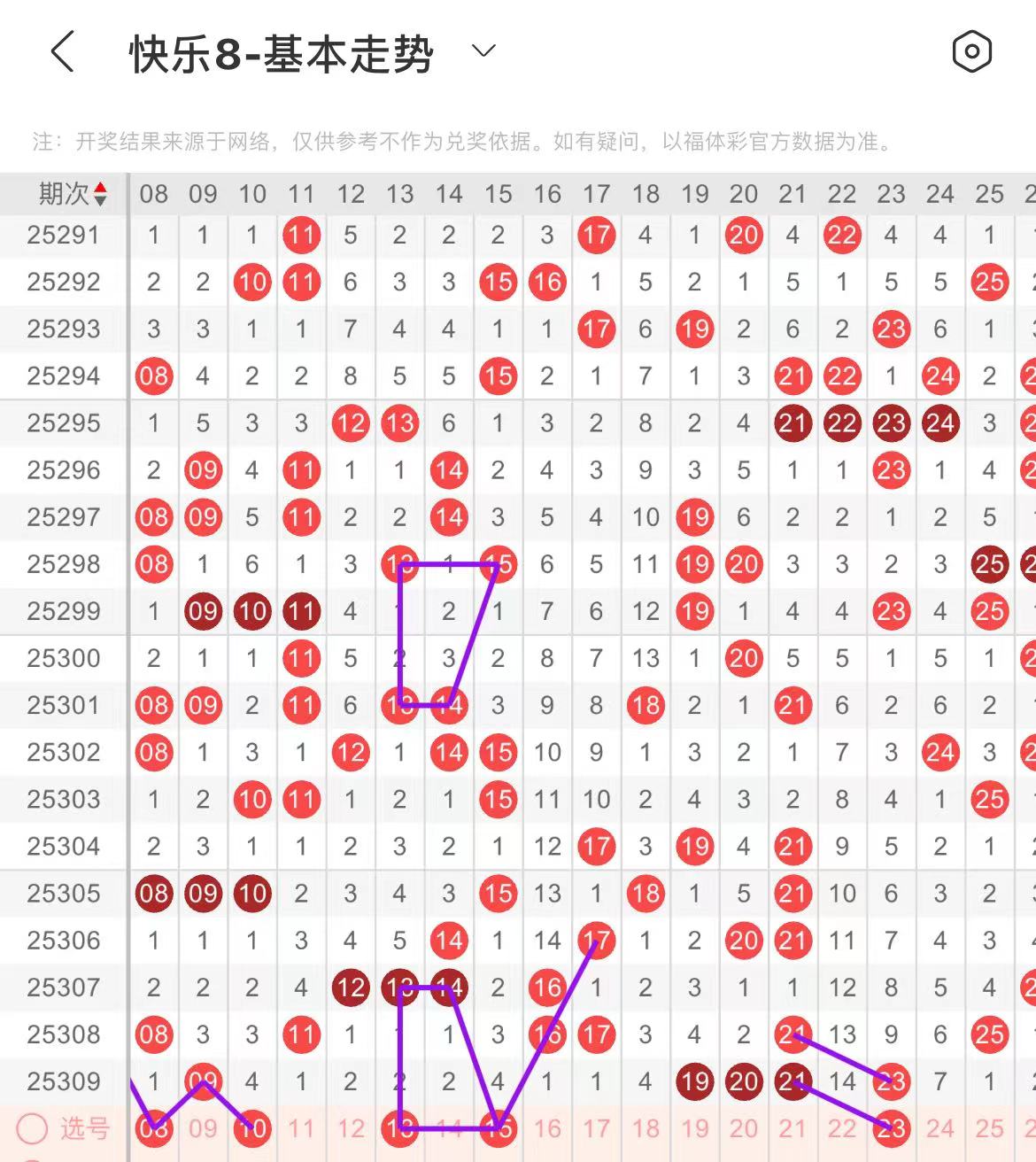Pick number 21 in the 选号 row

792,1128
